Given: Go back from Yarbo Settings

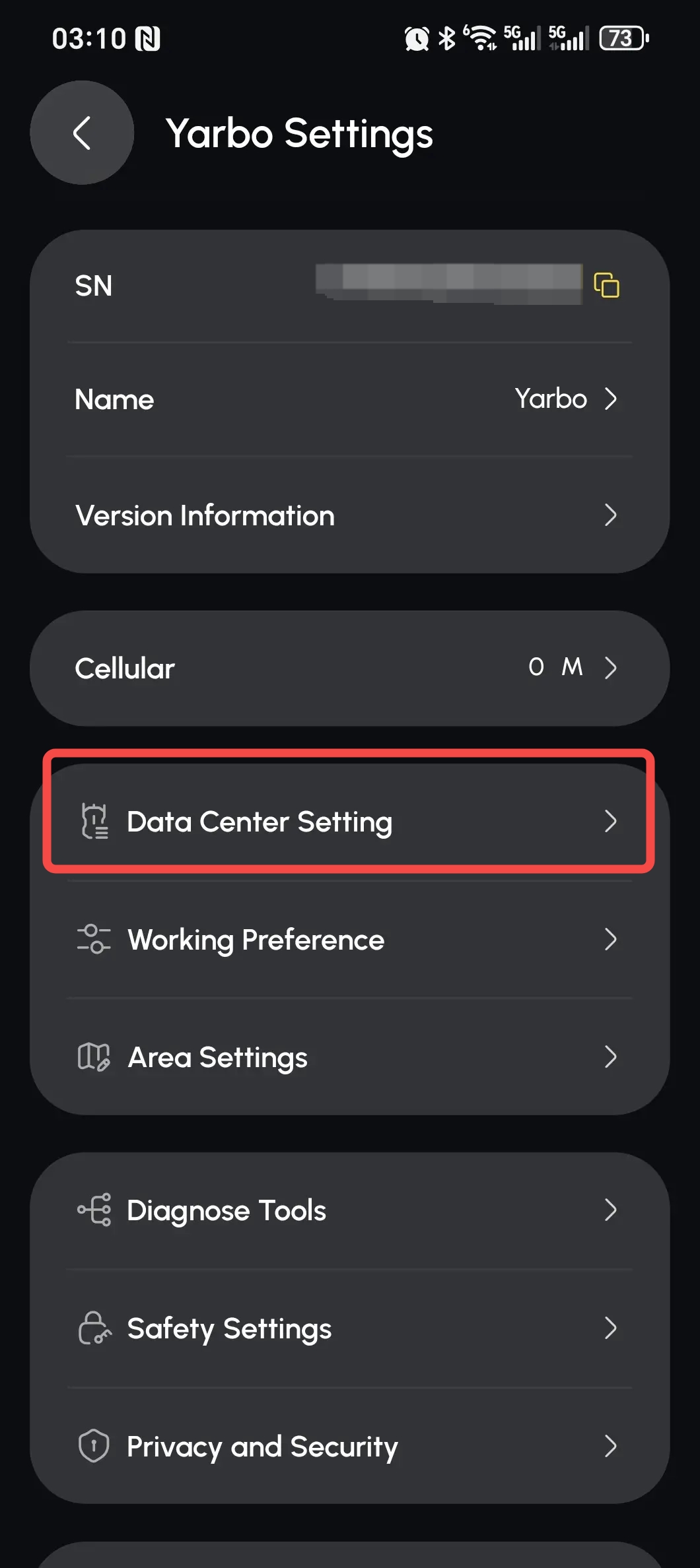Looking at the screenshot, I should click(x=82, y=133).
